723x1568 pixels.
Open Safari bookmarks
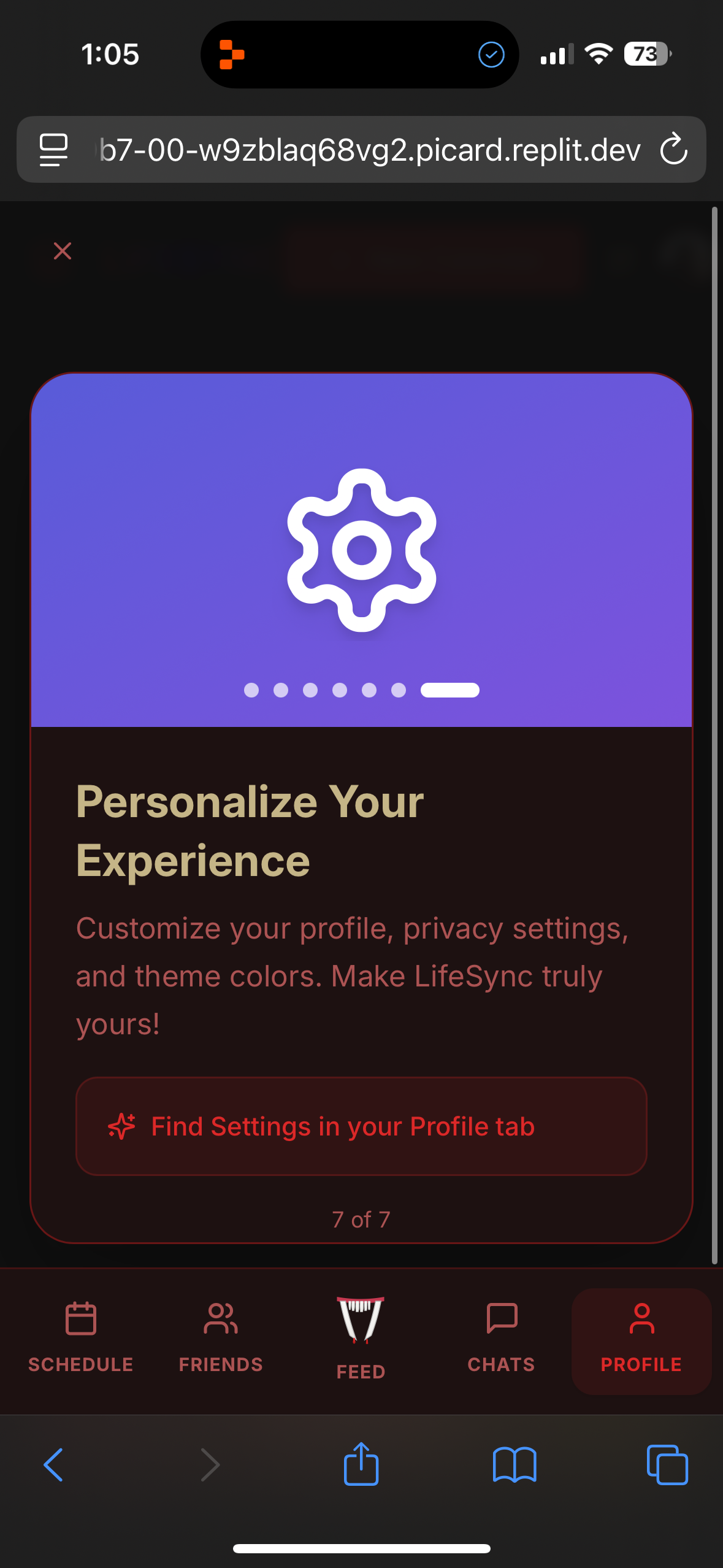(515, 1465)
